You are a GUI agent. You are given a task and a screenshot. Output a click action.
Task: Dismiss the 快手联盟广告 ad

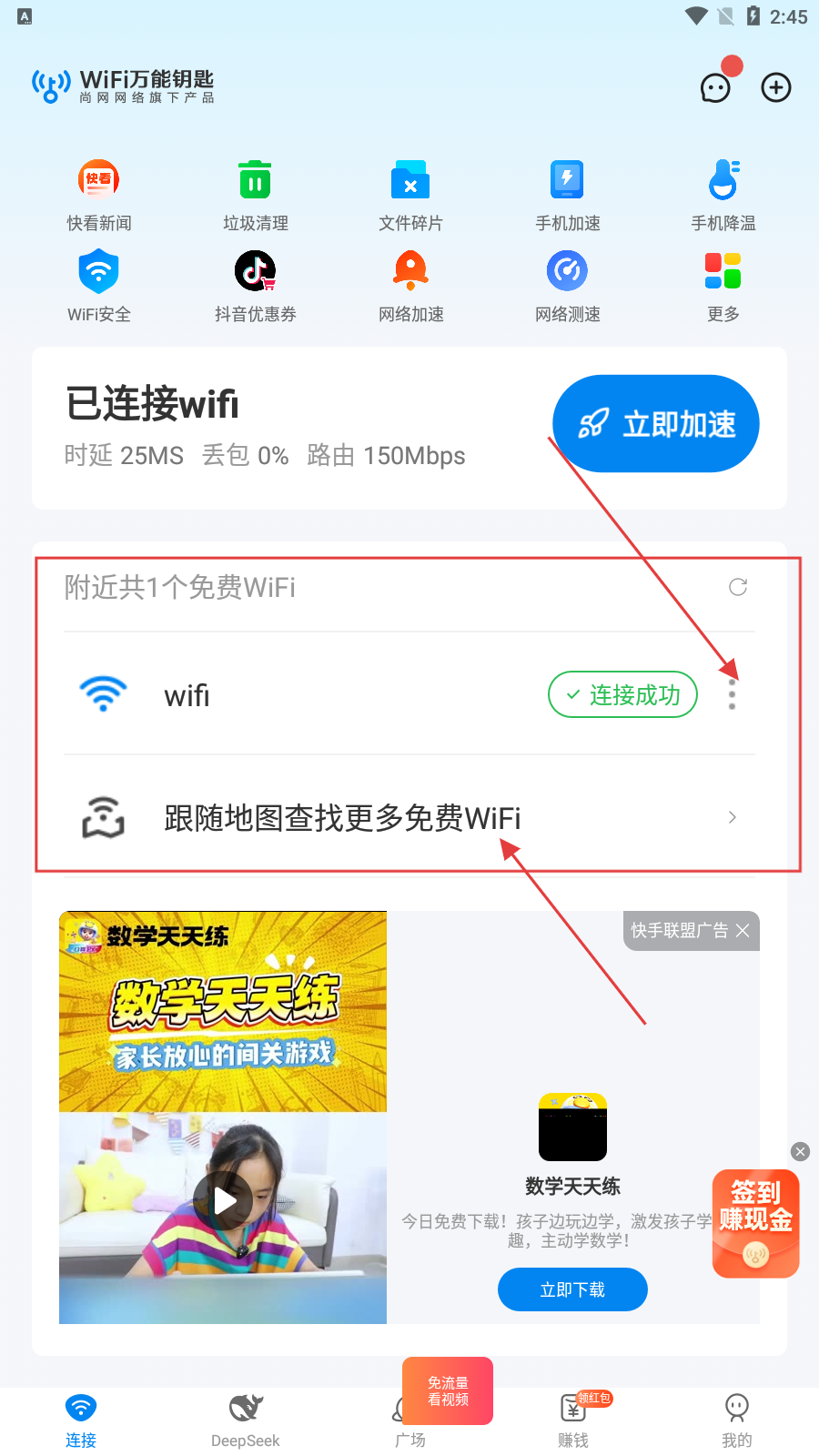tap(743, 930)
